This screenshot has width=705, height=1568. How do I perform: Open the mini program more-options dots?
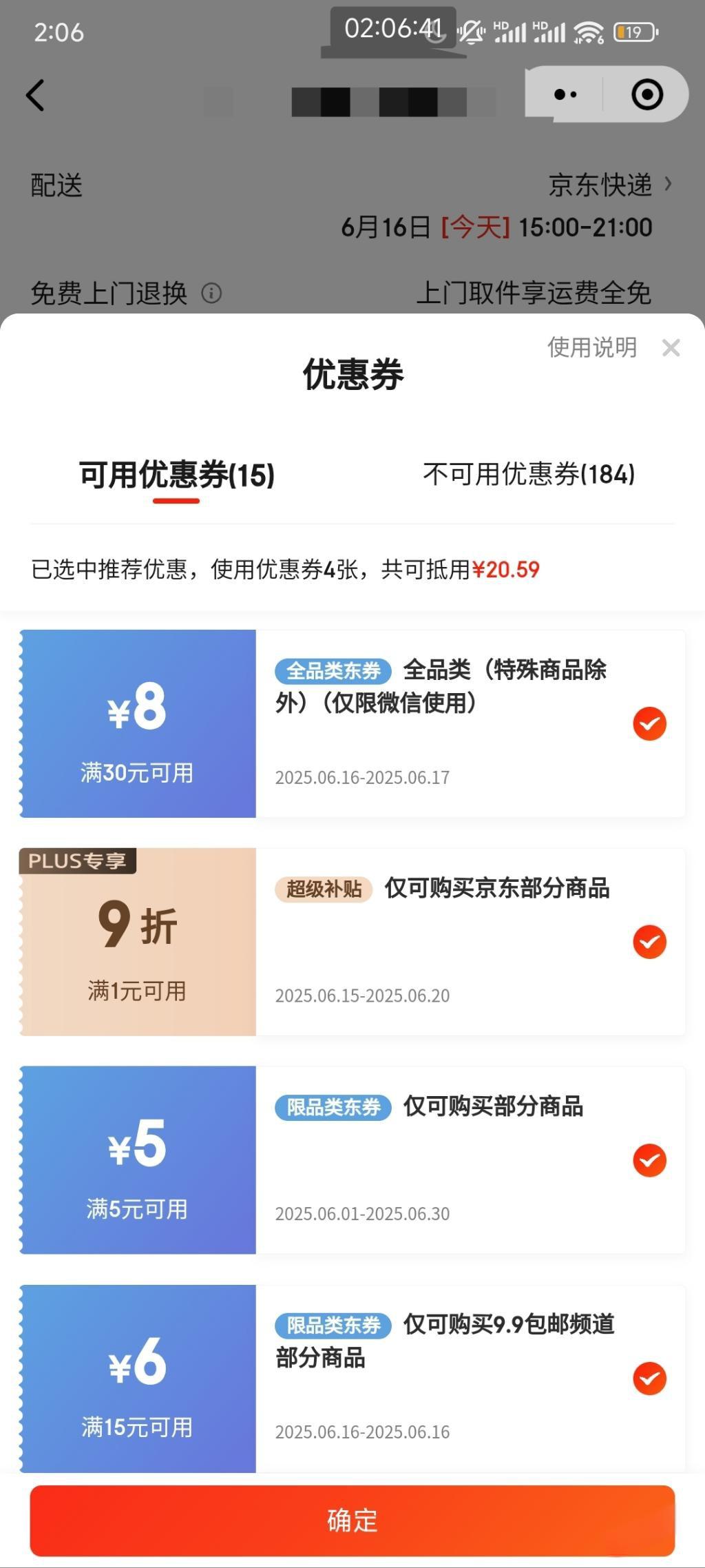[x=565, y=94]
